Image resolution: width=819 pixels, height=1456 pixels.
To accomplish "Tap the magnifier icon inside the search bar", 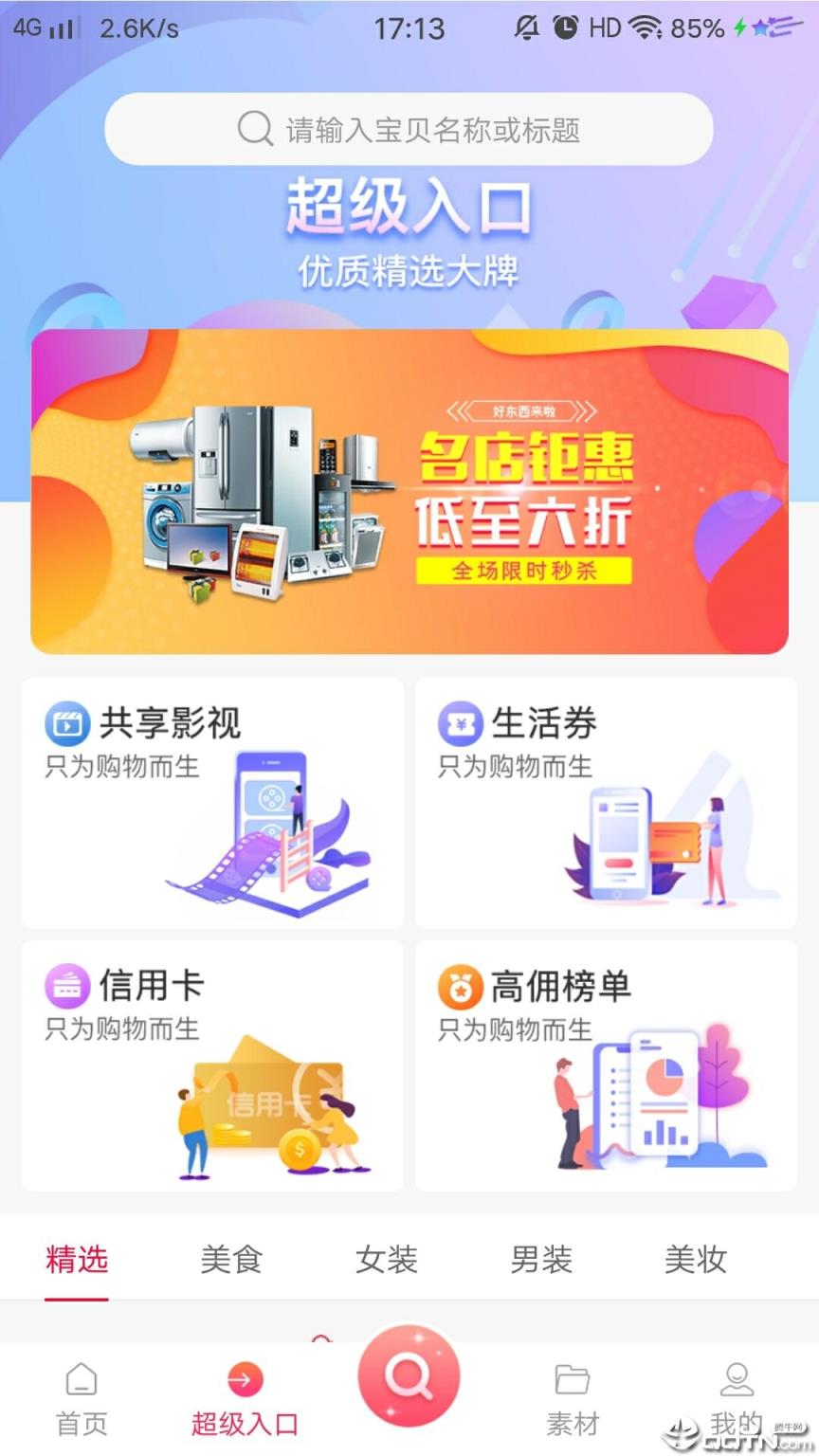I will (254, 129).
